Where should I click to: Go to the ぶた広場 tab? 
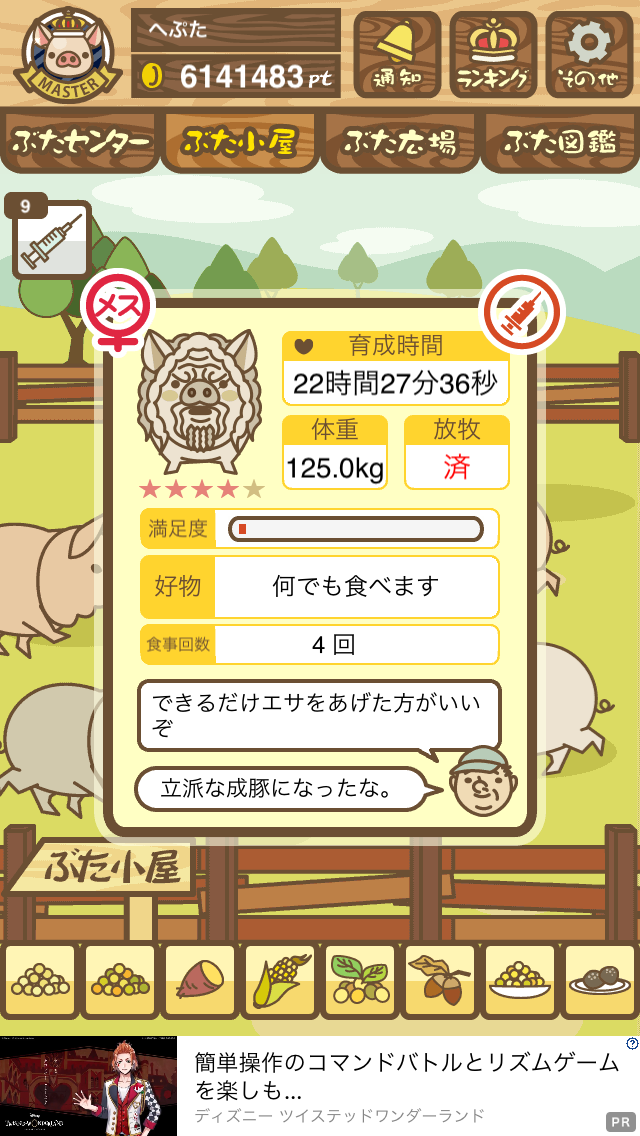coord(400,141)
